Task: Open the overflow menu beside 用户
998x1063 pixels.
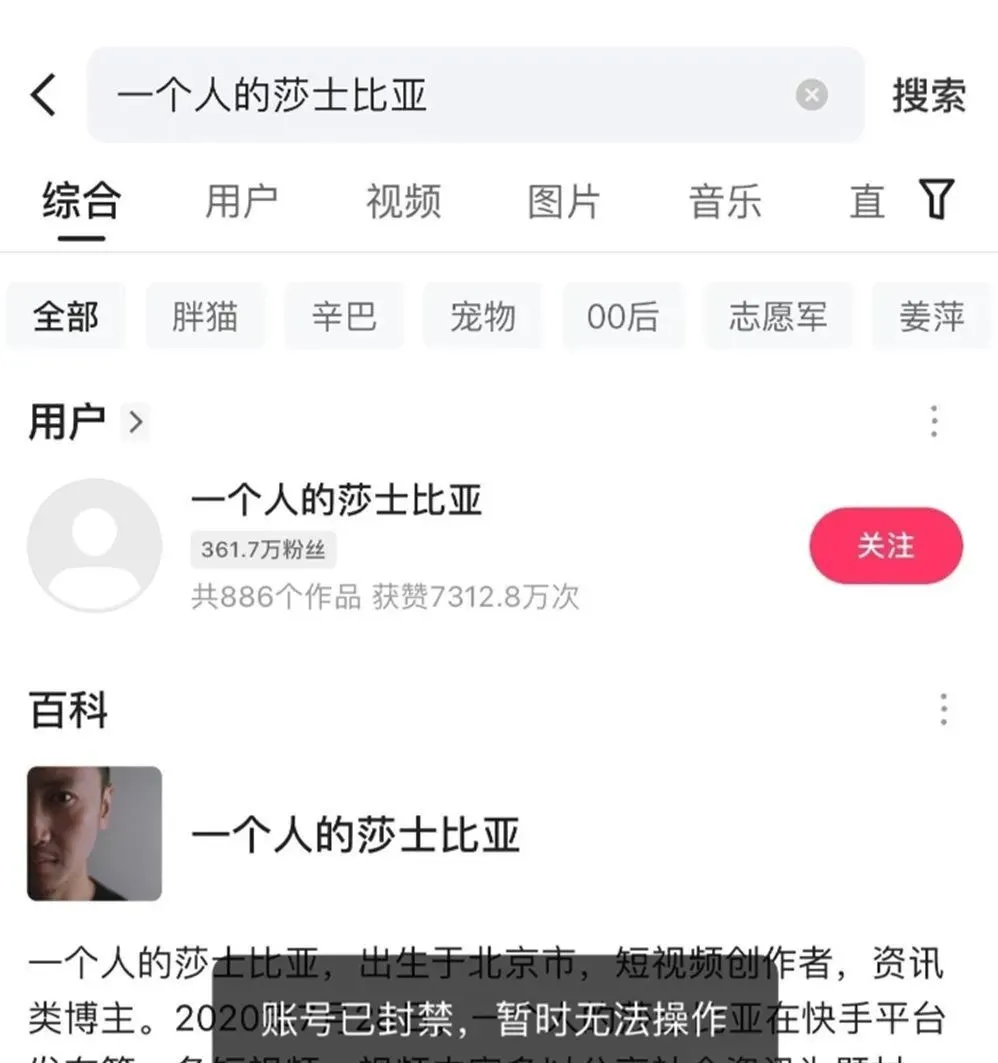Action: (934, 422)
